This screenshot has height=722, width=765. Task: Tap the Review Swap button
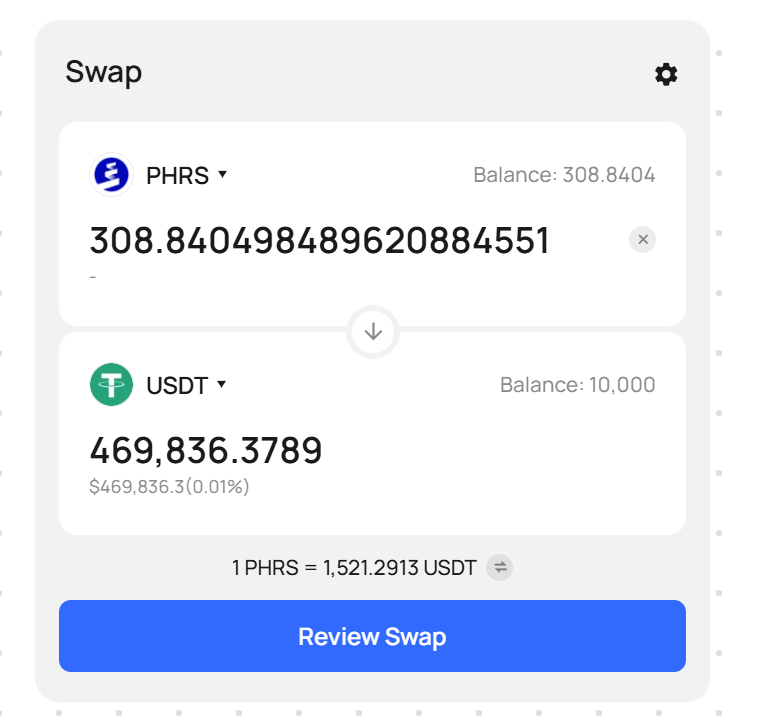pos(372,636)
